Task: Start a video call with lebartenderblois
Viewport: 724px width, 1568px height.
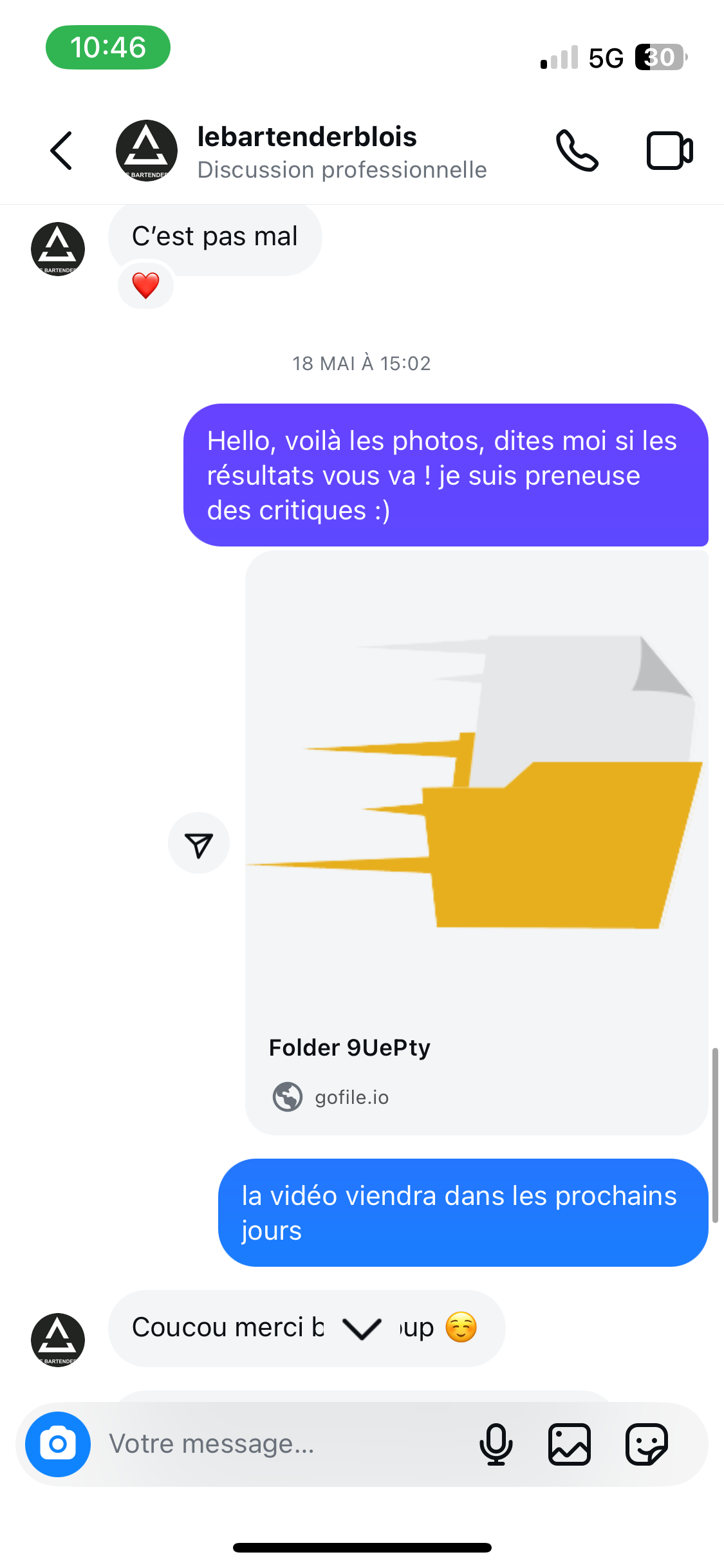Action: [x=669, y=151]
